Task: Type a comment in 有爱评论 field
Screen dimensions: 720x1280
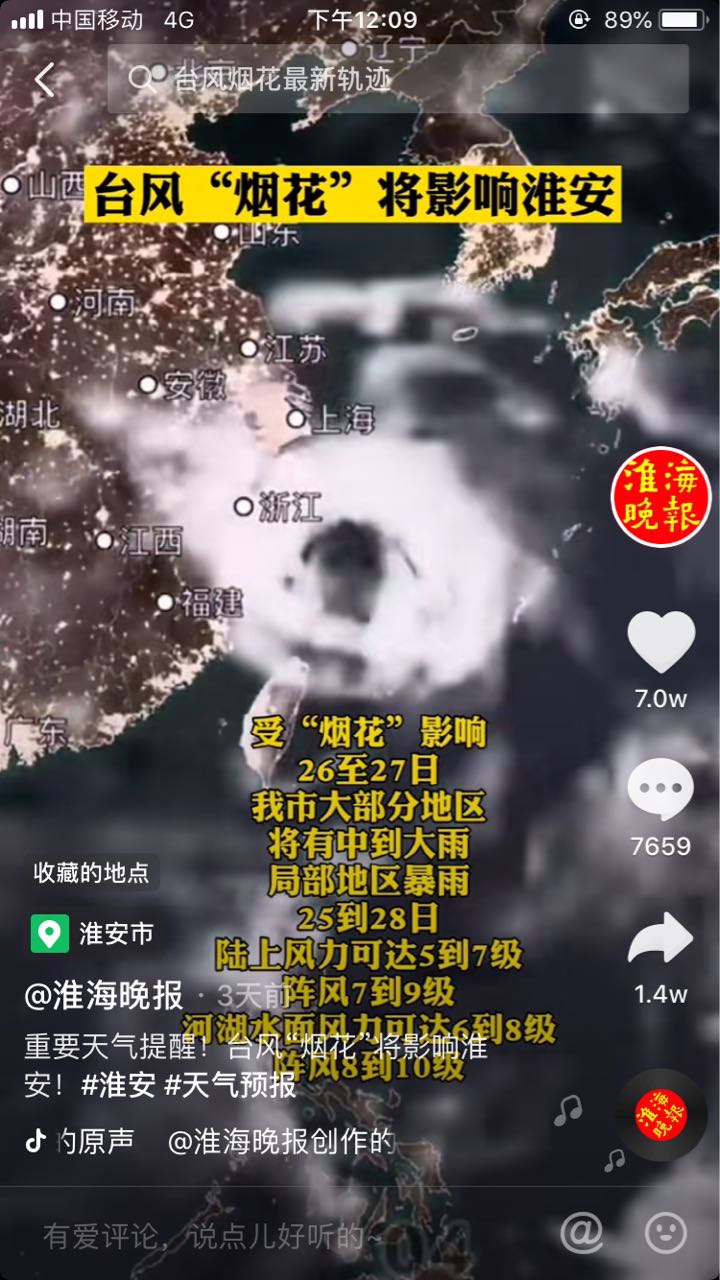Action: [x=280, y=1235]
